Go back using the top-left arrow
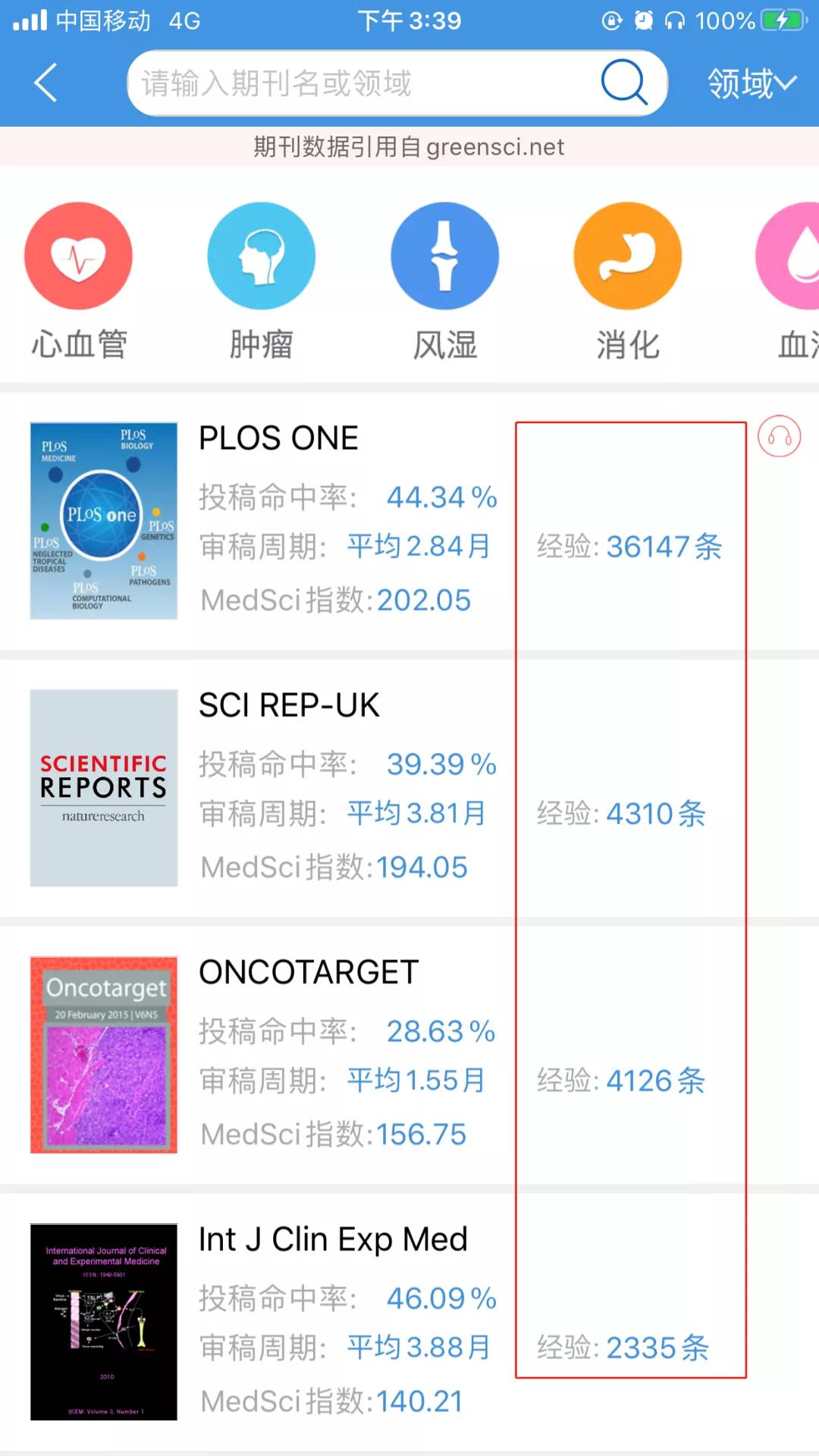Viewport: 819px width, 1456px height. click(x=46, y=83)
